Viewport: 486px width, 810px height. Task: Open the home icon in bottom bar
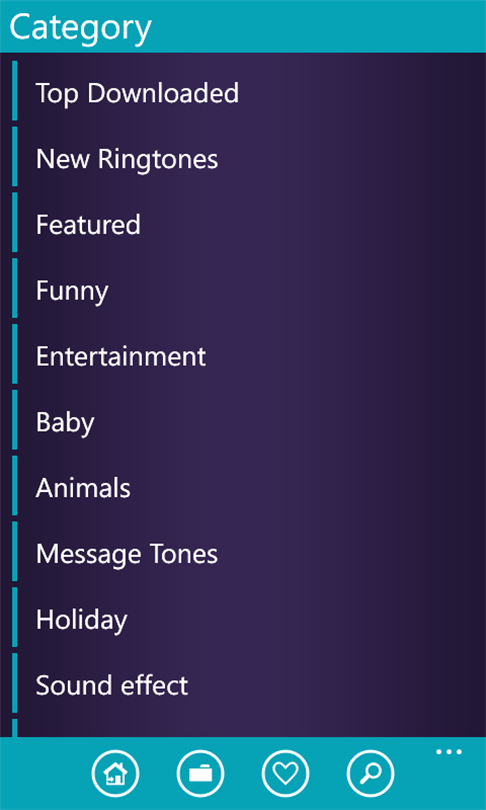pyautogui.click(x=115, y=773)
